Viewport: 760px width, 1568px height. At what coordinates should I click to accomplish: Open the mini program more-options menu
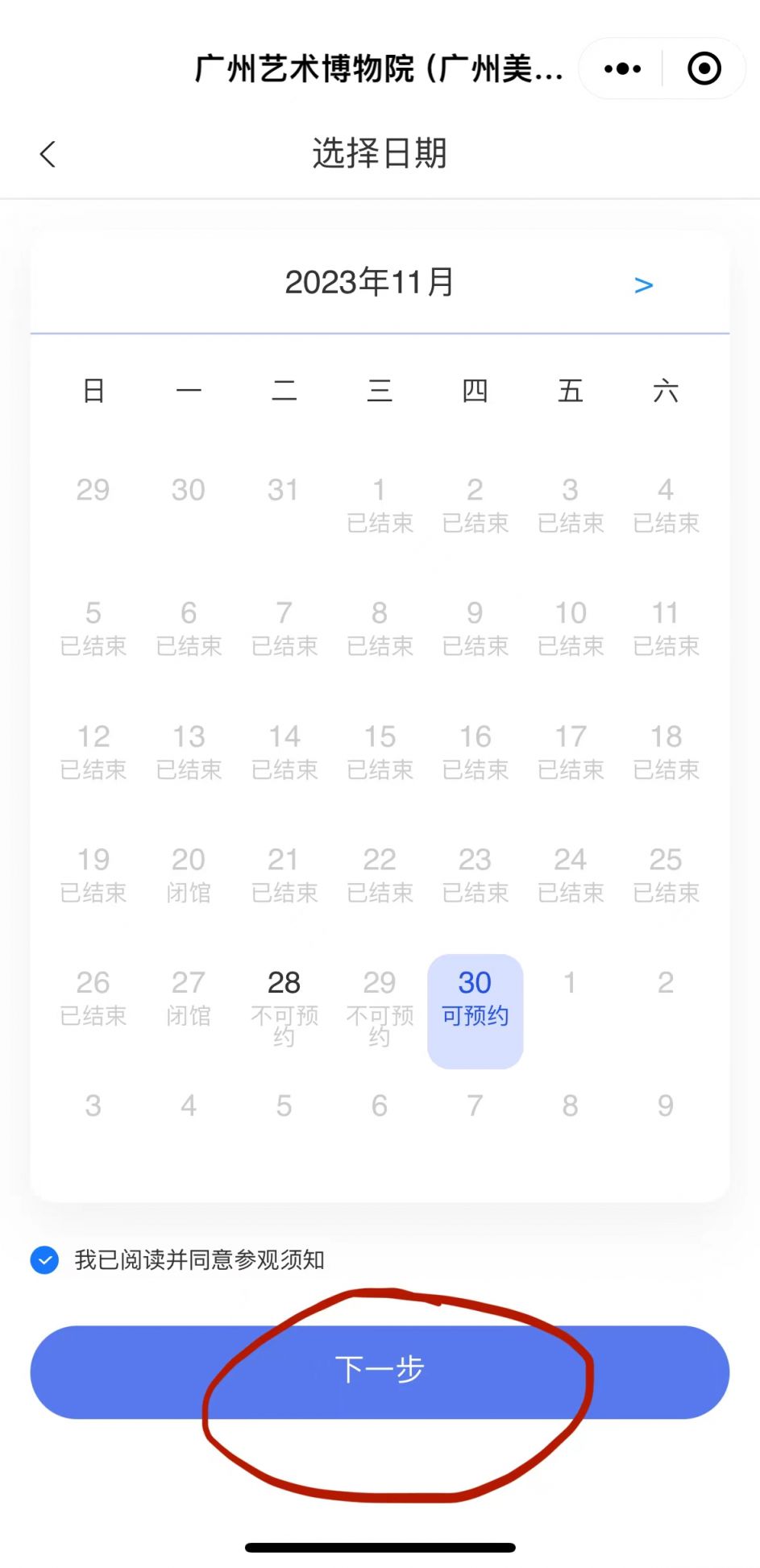pos(622,68)
